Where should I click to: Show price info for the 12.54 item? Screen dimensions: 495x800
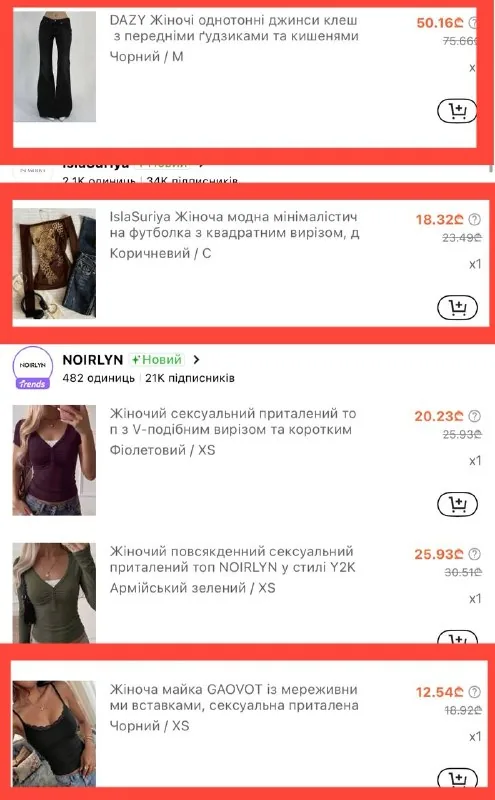pos(475,692)
